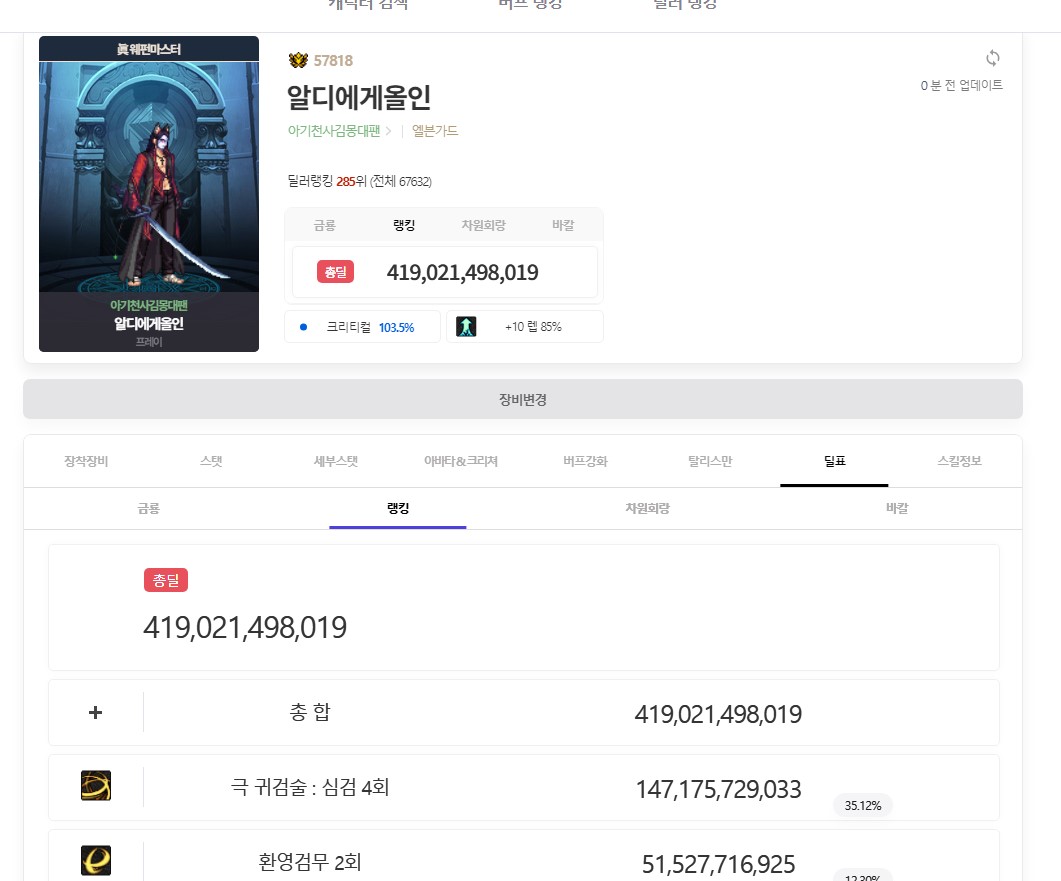Switch to 차원회랑 in the lower damage tabs
Image resolution: width=1061 pixels, height=881 pixels.
coord(647,508)
